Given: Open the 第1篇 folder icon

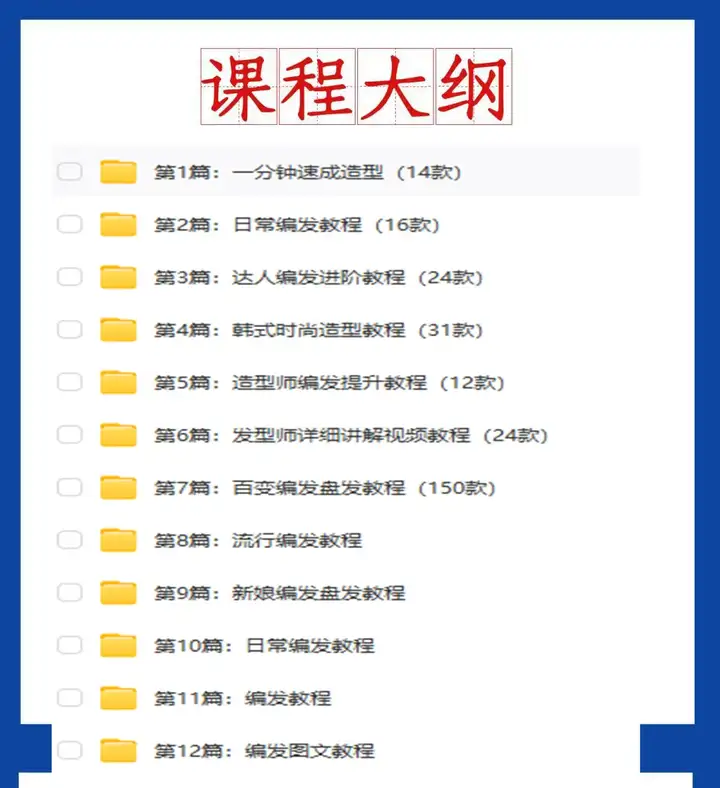Looking at the screenshot, I should pyautogui.click(x=119, y=171).
